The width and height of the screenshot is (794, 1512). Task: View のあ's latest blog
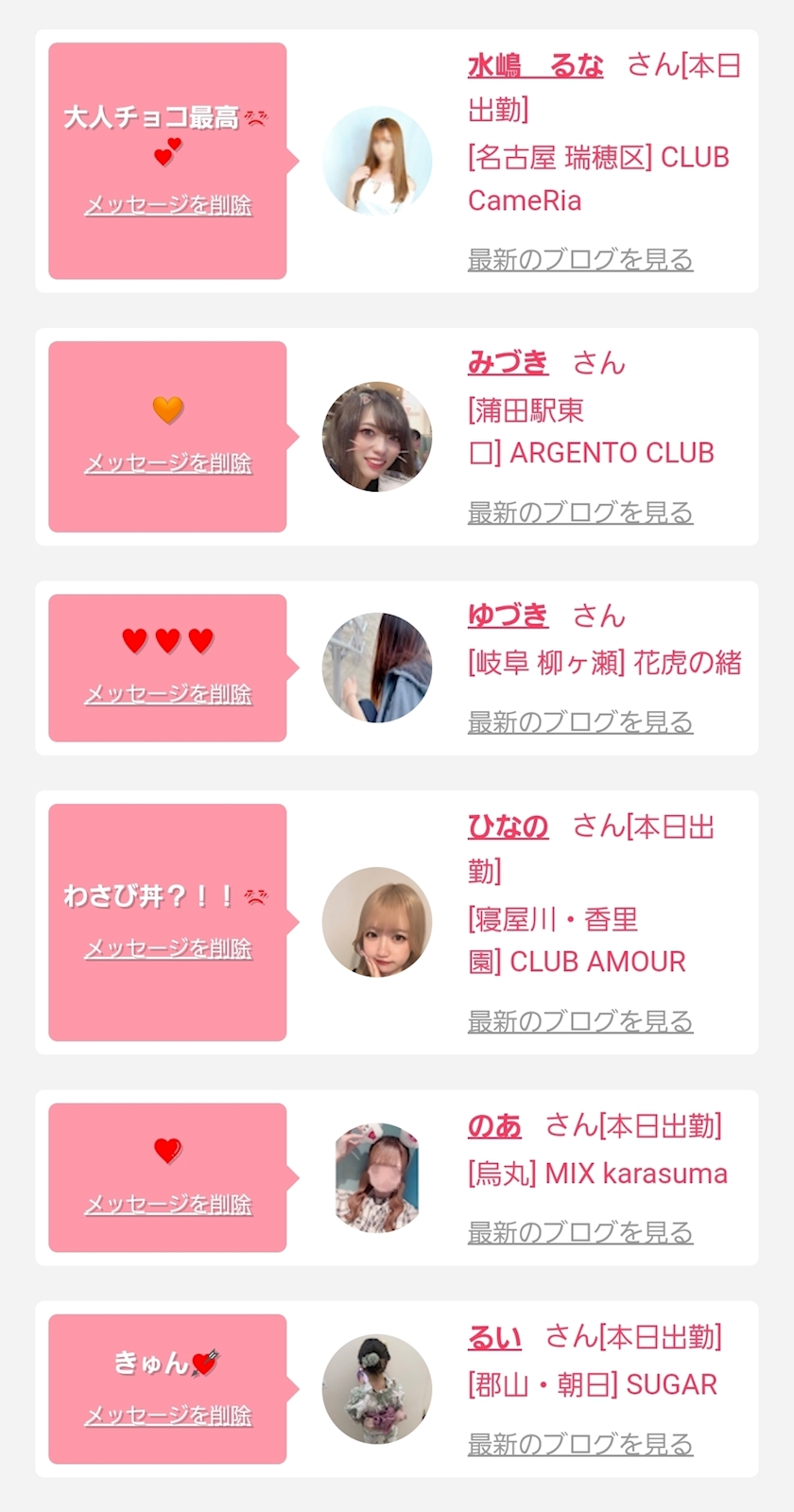[x=580, y=1232]
